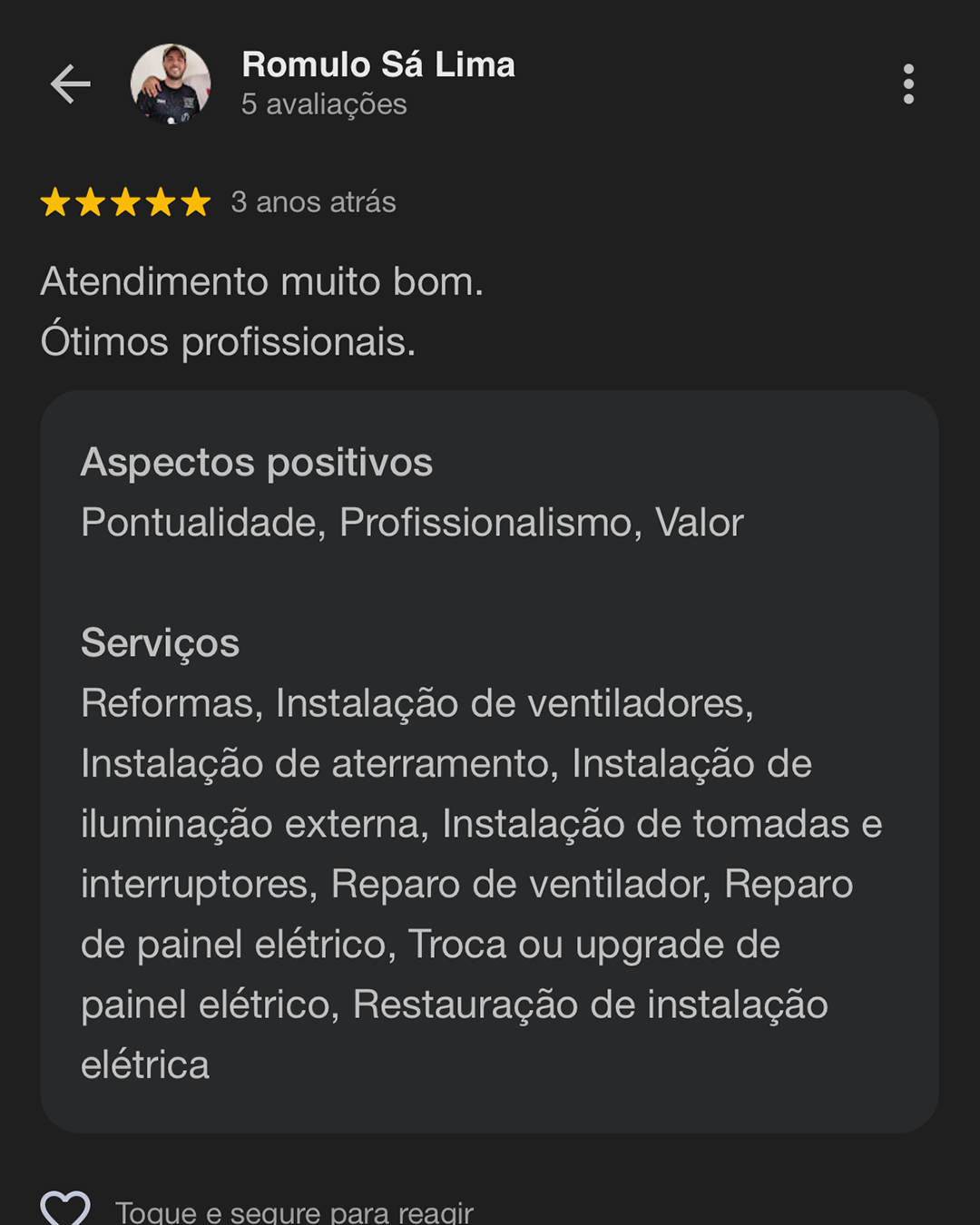Open Romulo Sá Lima's reviewer profile
Screen dimensions: 980x1225
pos(377,65)
